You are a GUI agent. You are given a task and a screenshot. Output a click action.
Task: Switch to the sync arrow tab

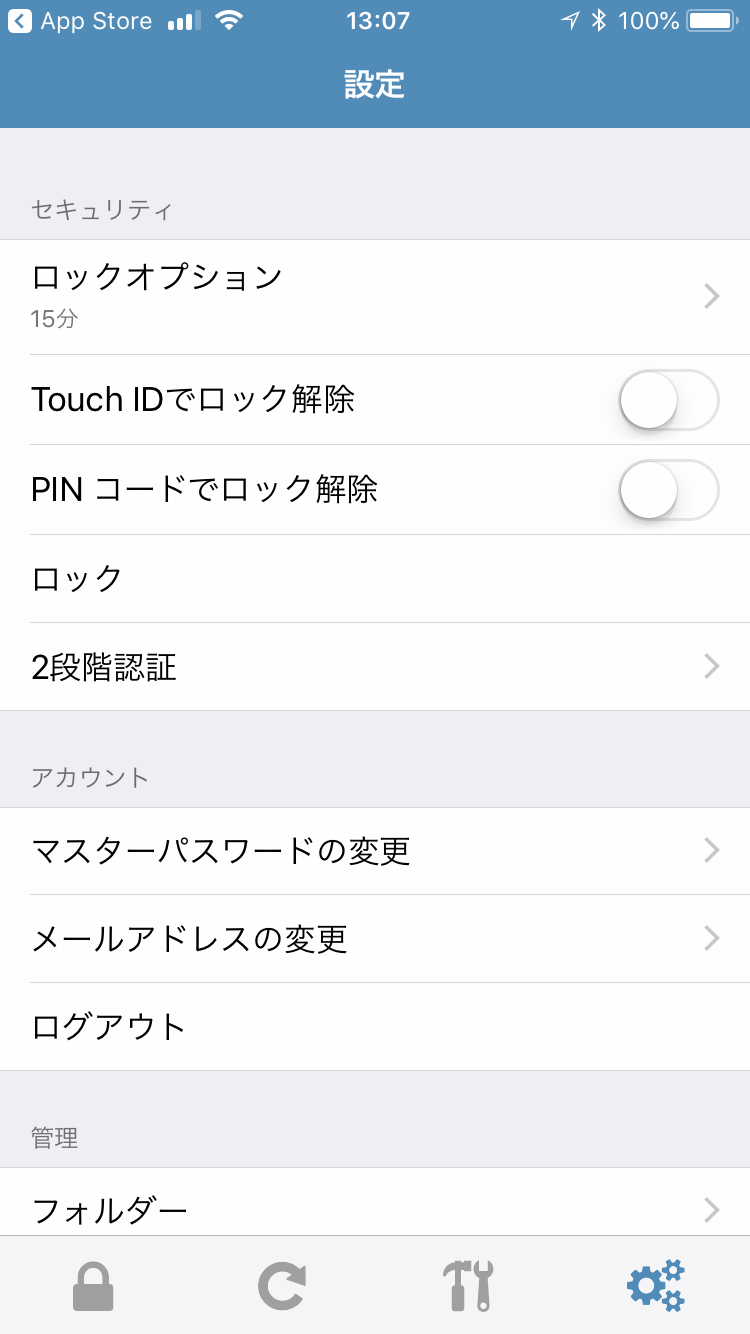click(x=281, y=1286)
